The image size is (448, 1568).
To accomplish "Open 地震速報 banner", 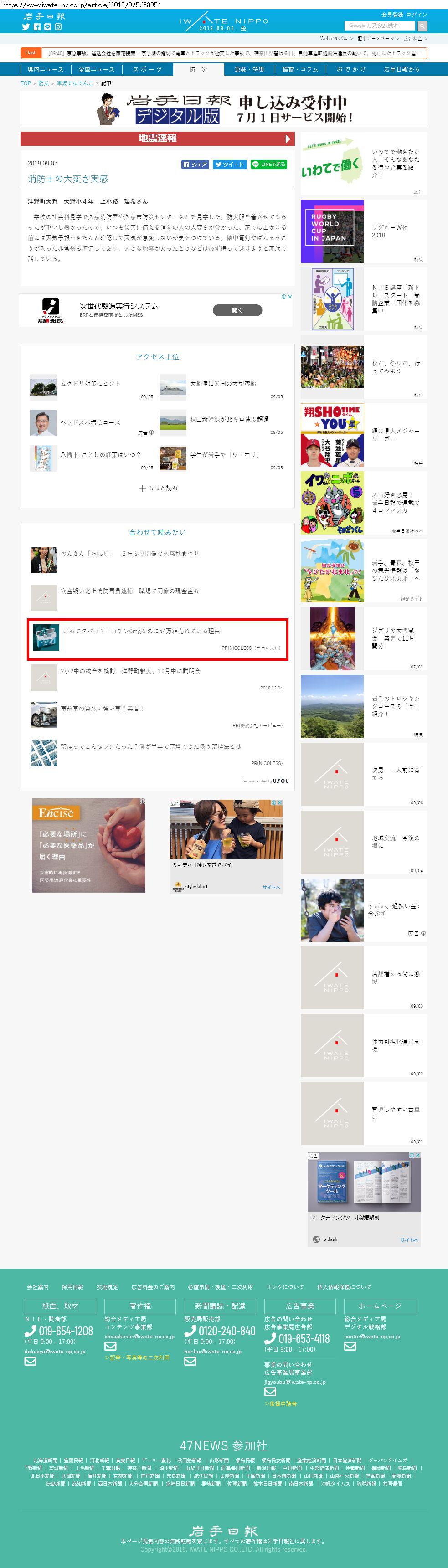I will pos(157,139).
